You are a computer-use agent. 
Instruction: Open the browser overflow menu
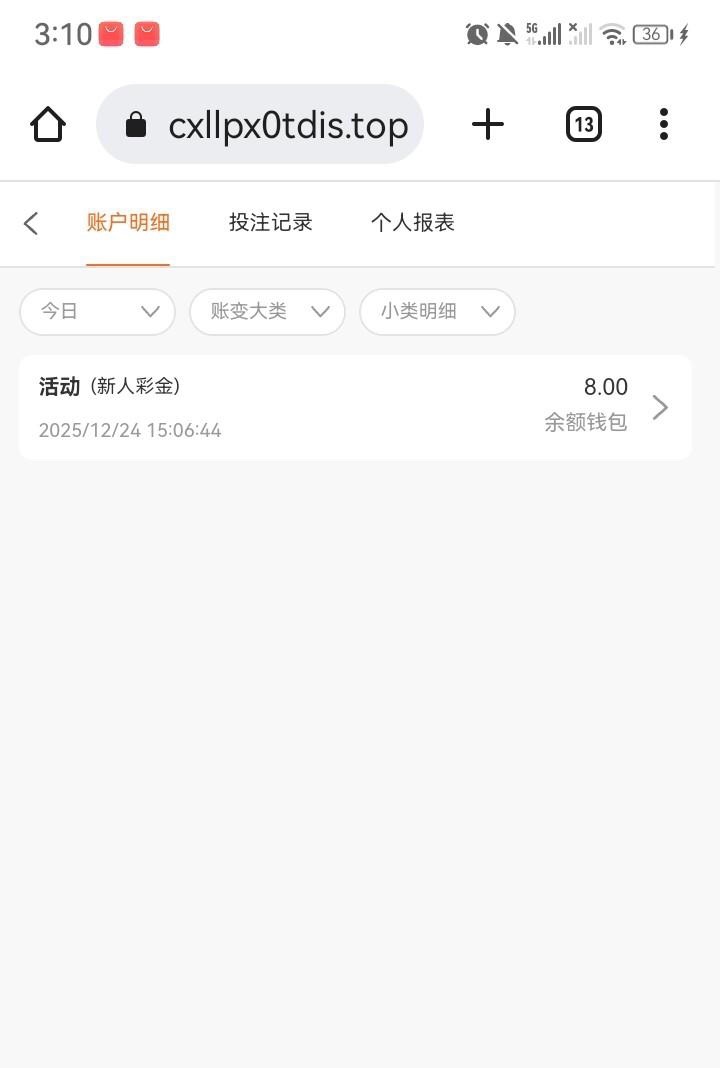664,125
